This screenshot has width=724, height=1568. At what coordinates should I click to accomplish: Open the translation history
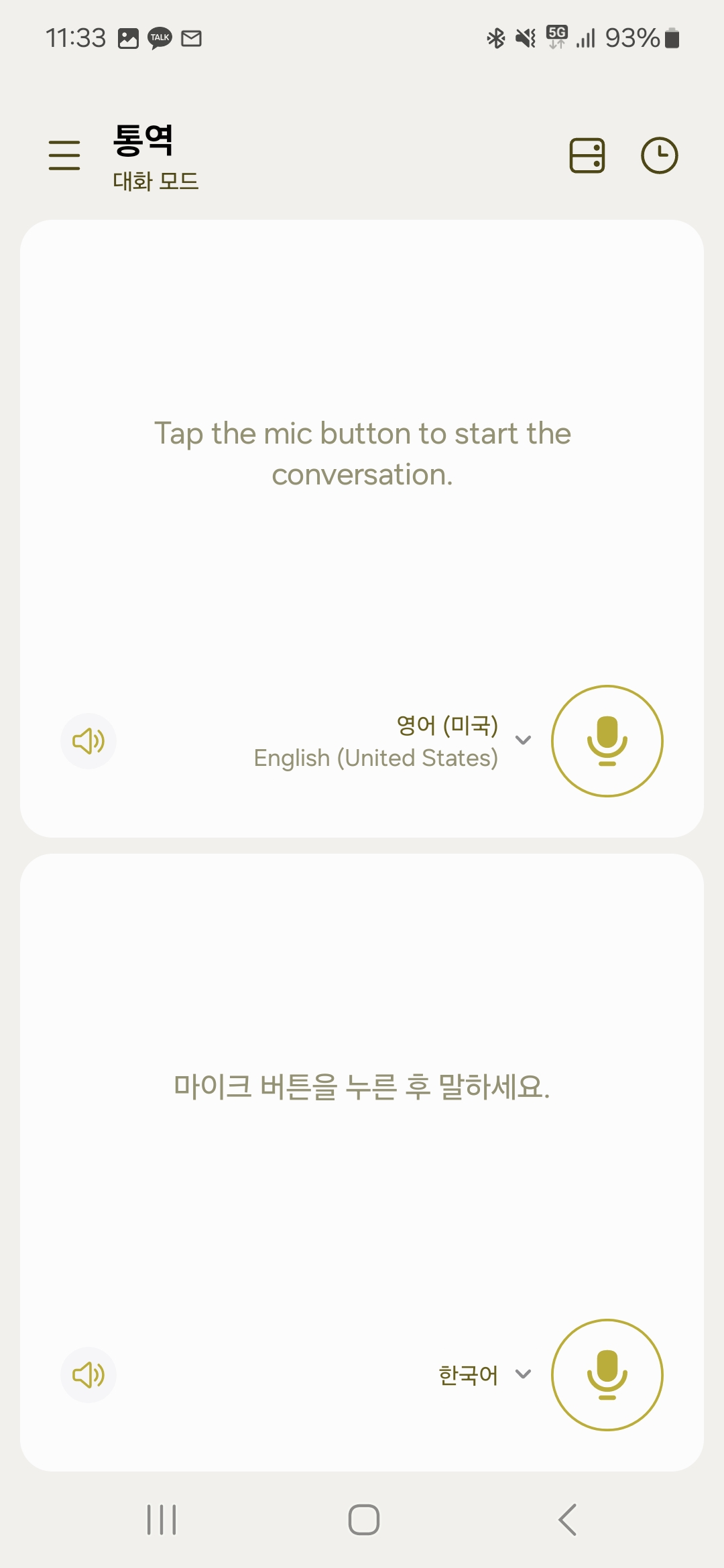pos(658,155)
